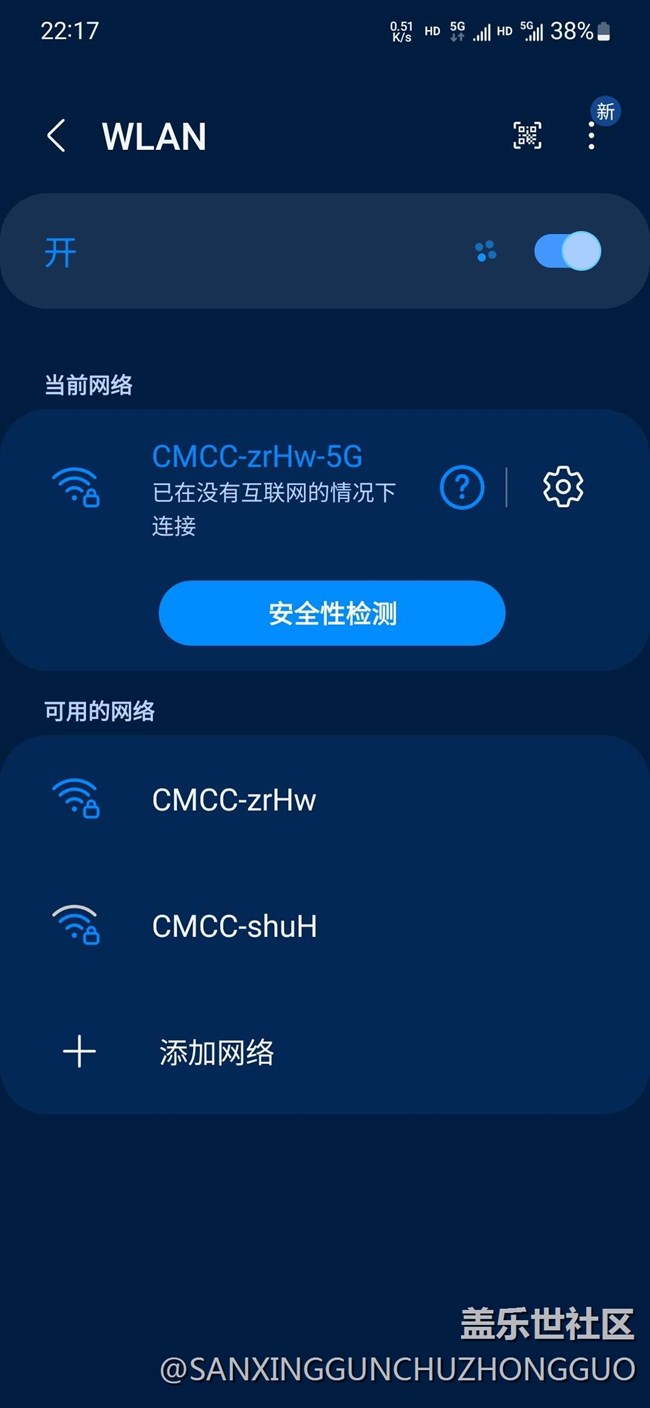Image resolution: width=650 pixels, height=1408 pixels.
Task: Open the three-dot overflow menu
Action: point(592,136)
